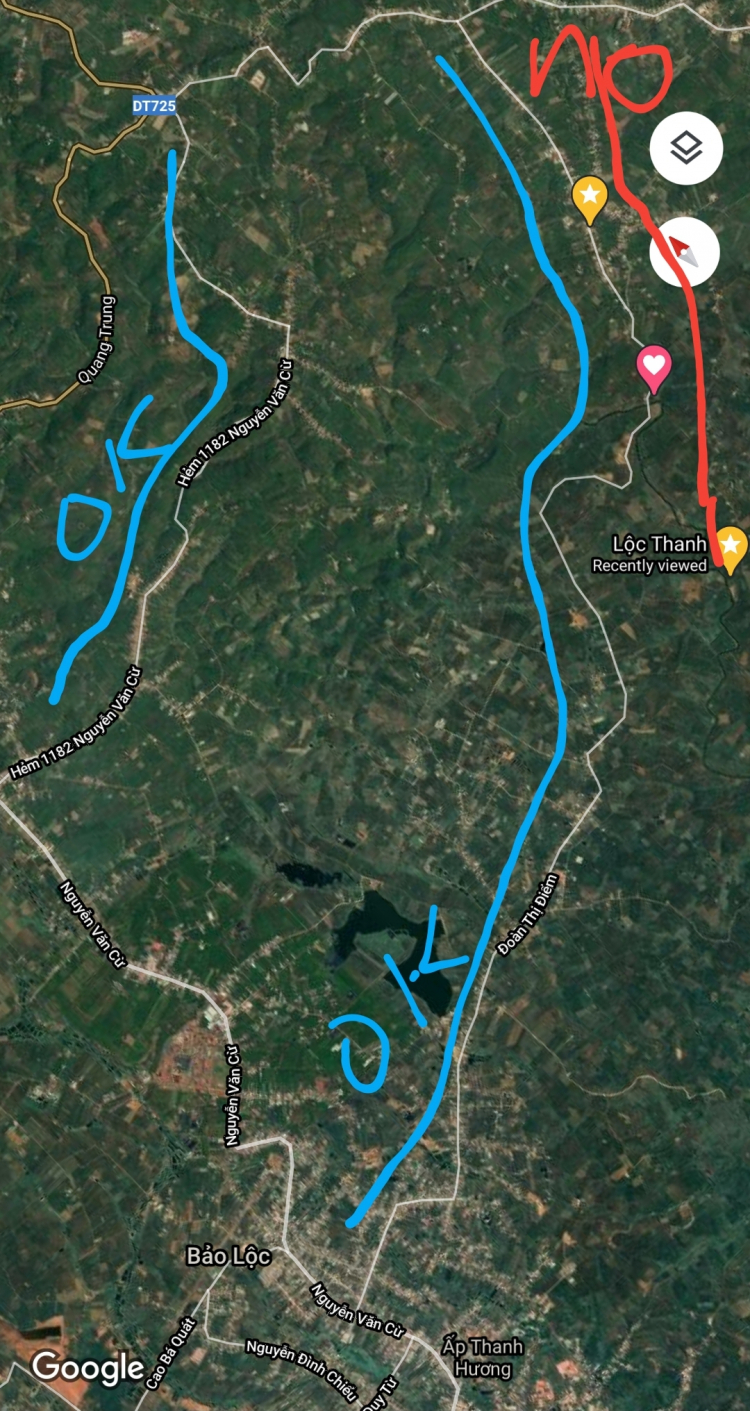Tap the compass to reorient the map

685,252
